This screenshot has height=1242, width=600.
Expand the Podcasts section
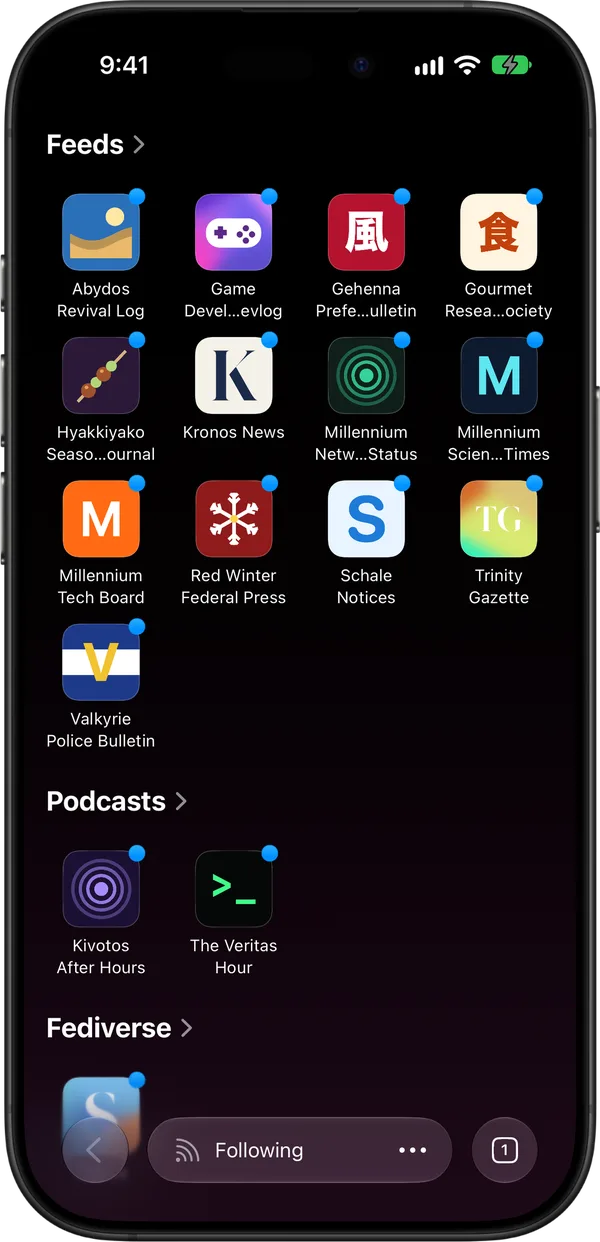click(x=117, y=801)
